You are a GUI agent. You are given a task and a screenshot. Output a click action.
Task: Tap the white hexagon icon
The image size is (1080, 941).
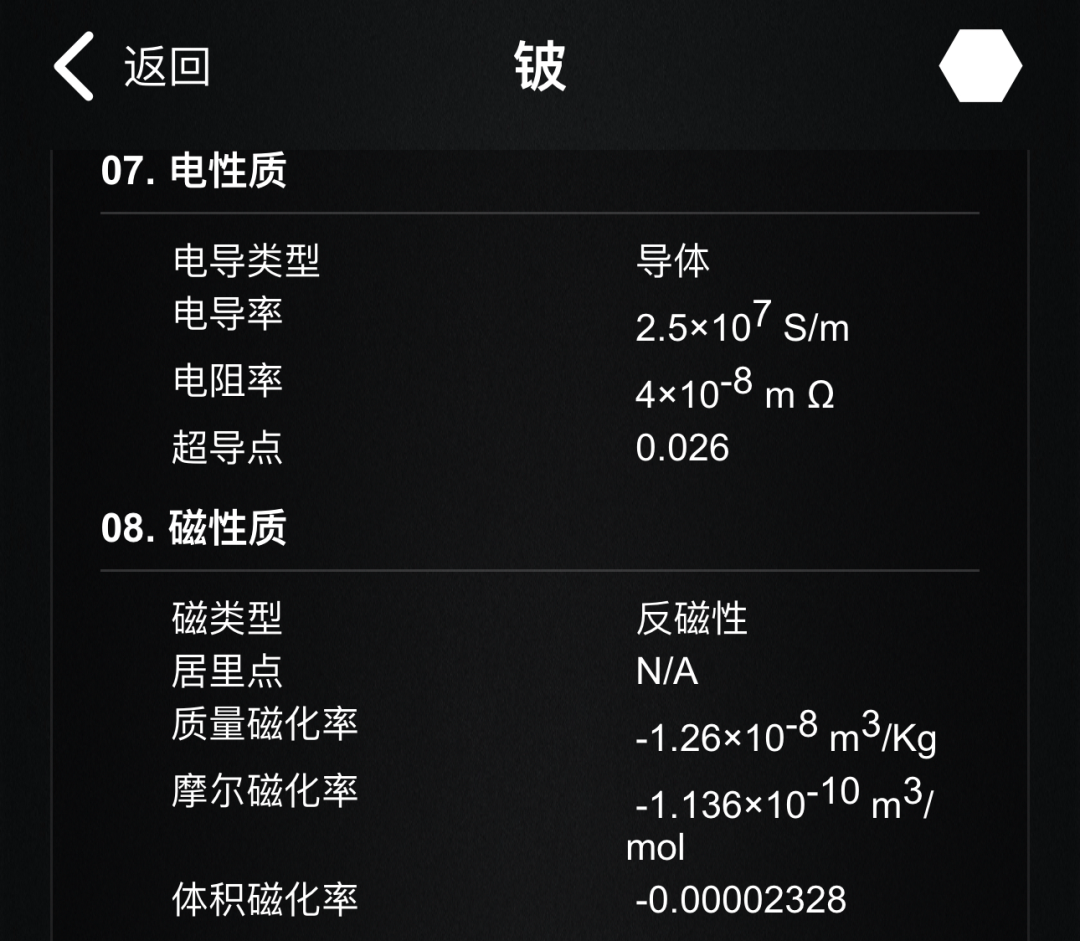pos(980,66)
